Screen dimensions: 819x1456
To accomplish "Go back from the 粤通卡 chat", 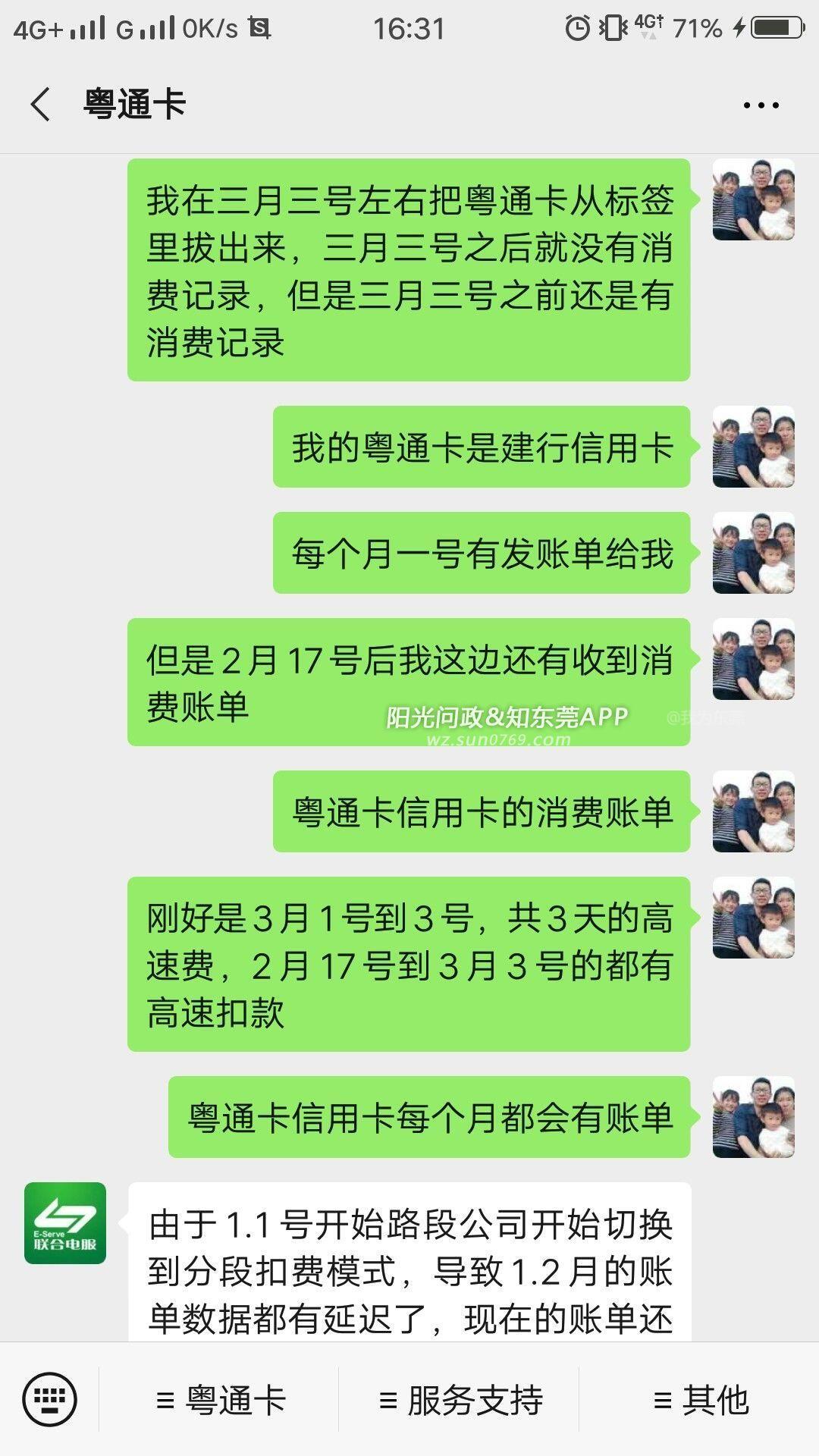I will [41, 105].
